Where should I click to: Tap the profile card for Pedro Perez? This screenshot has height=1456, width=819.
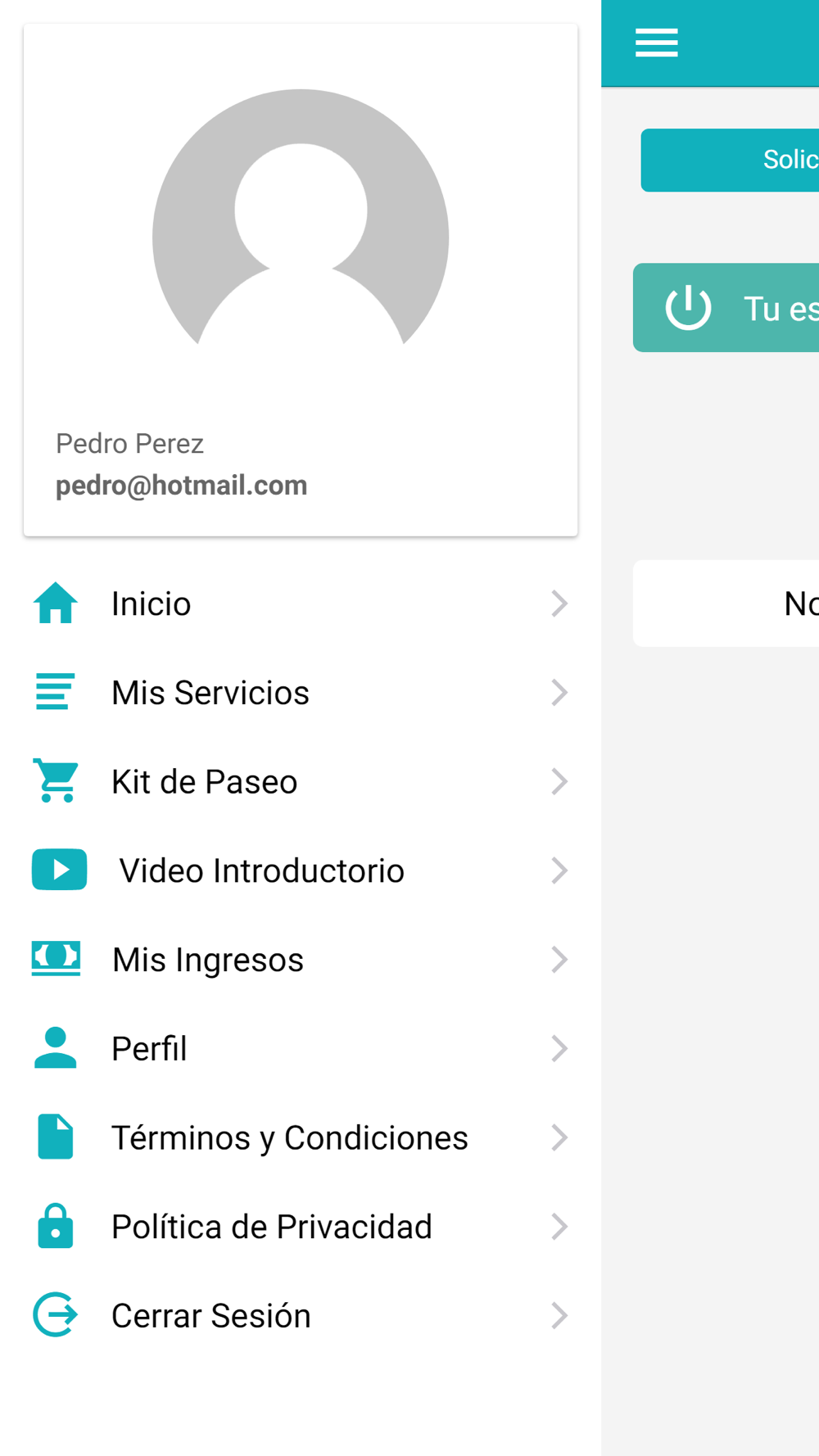click(x=301, y=280)
